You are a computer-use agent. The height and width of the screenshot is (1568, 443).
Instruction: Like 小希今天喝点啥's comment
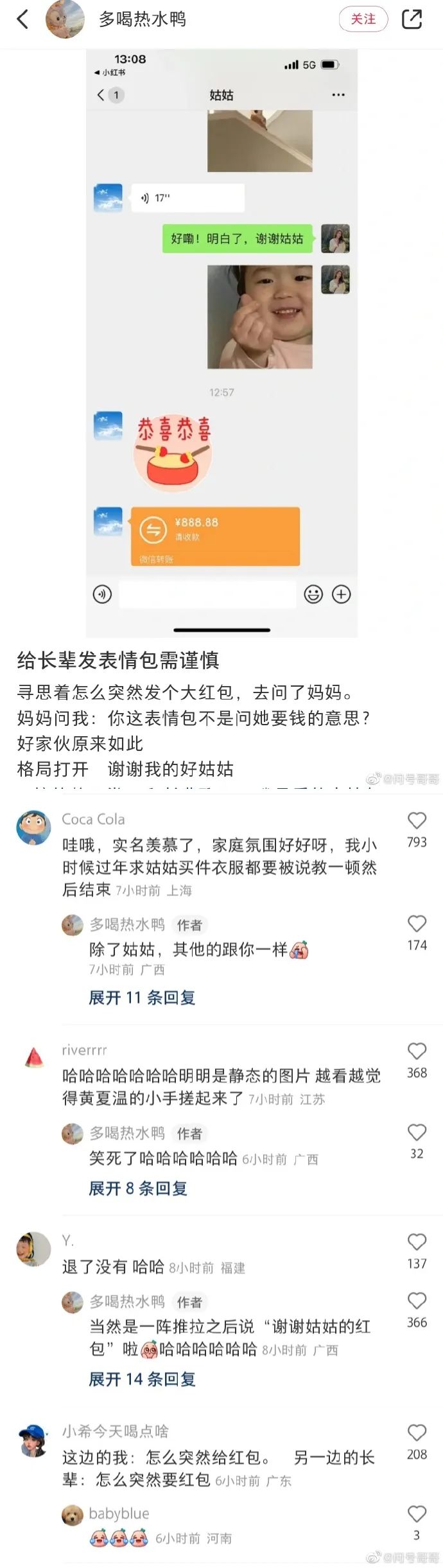(x=417, y=1433)
